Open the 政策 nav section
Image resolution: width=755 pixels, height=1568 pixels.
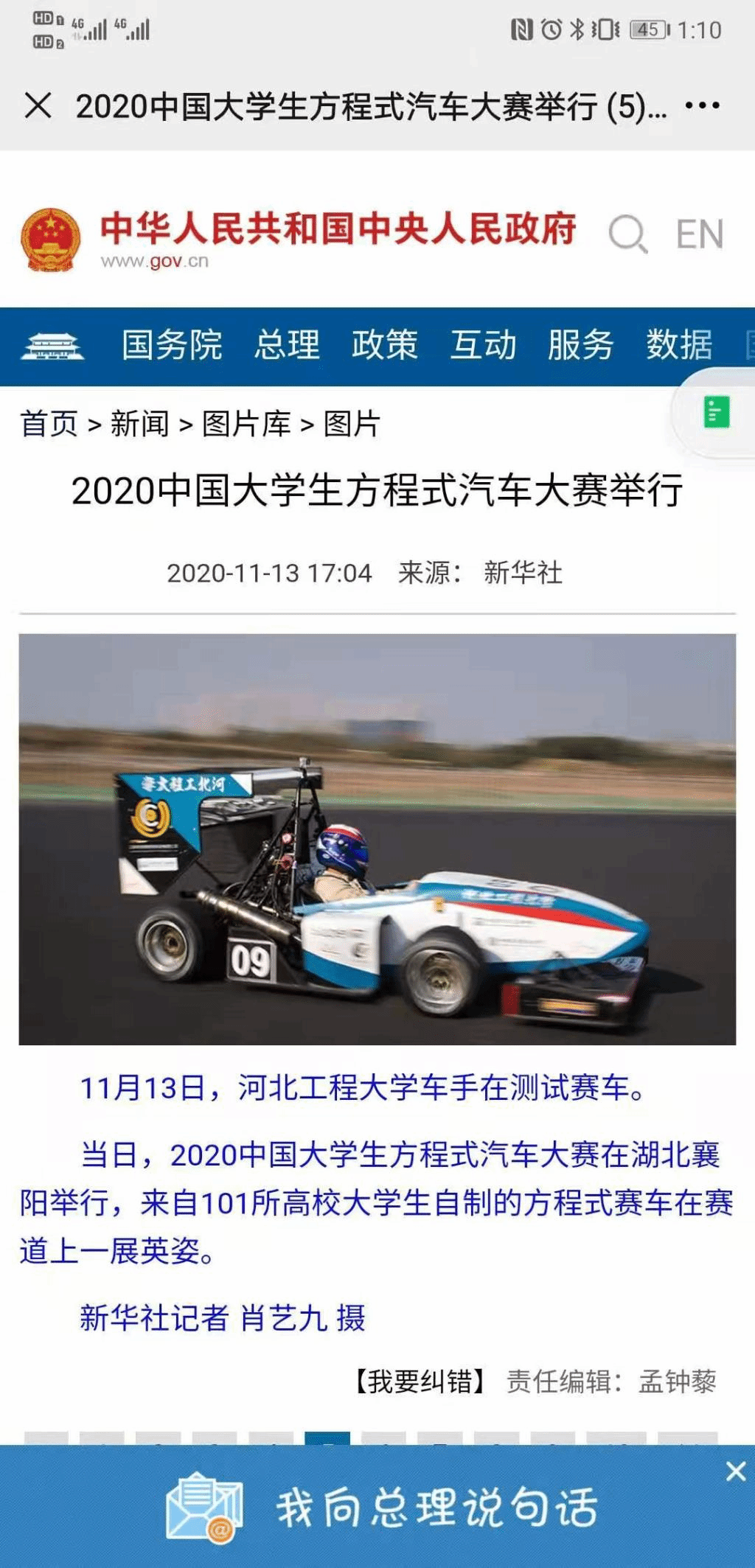pyautogui.click(x=384, y=346)
